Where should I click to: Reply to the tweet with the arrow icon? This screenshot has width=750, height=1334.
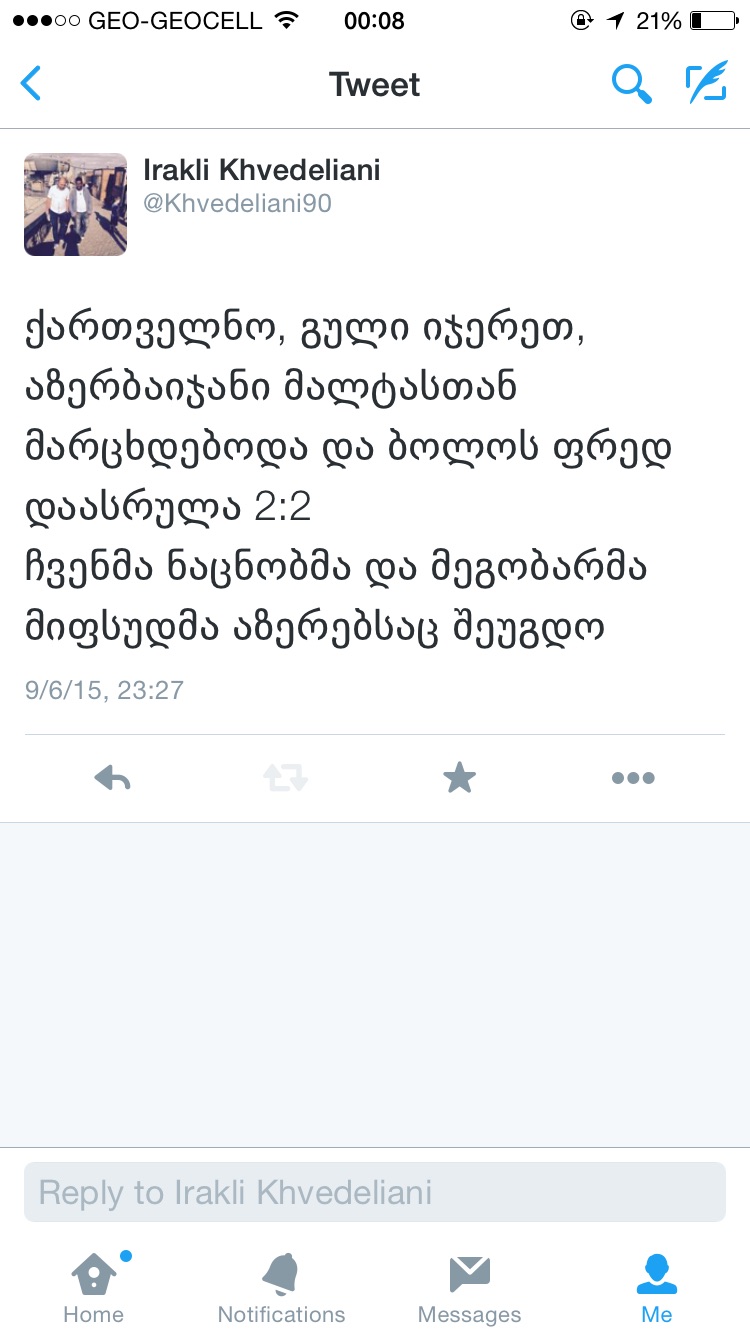pos(112,778)
